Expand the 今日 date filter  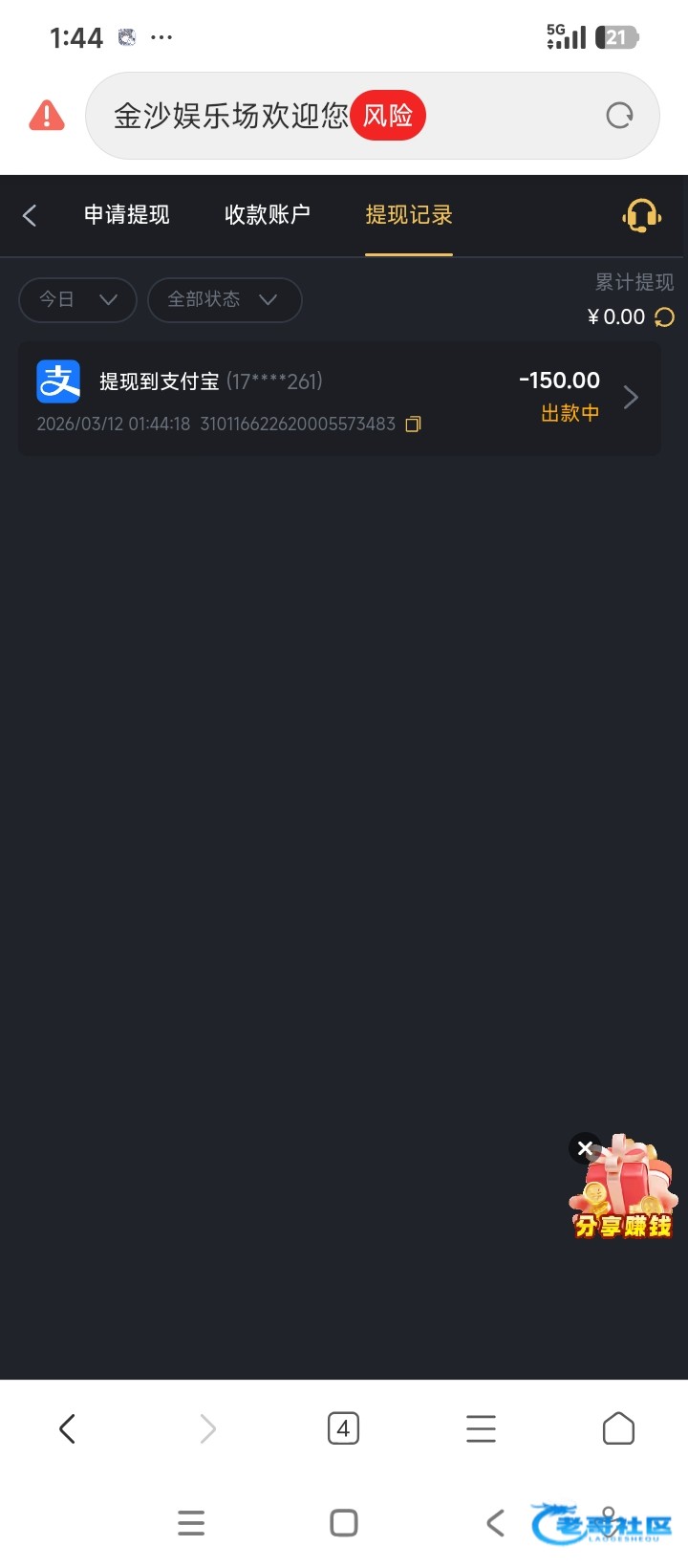(x=77, y=299)
